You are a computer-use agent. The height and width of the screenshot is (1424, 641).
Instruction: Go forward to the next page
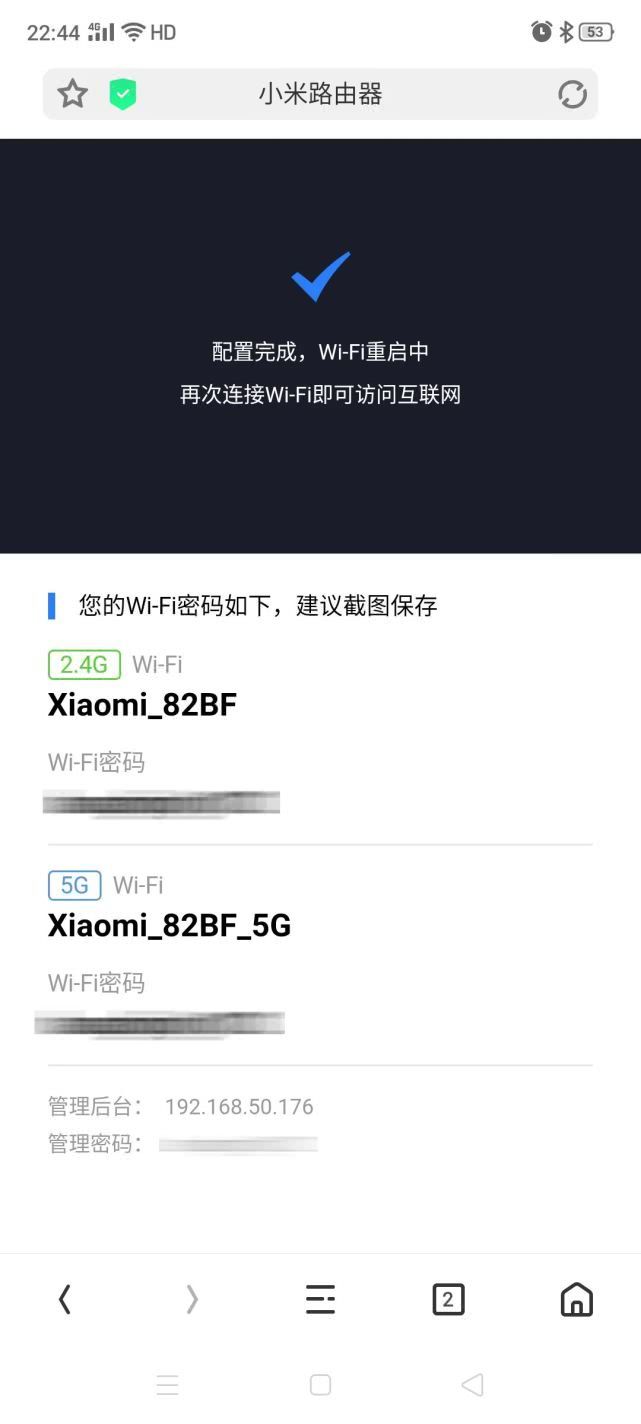tap(192, 1299)
